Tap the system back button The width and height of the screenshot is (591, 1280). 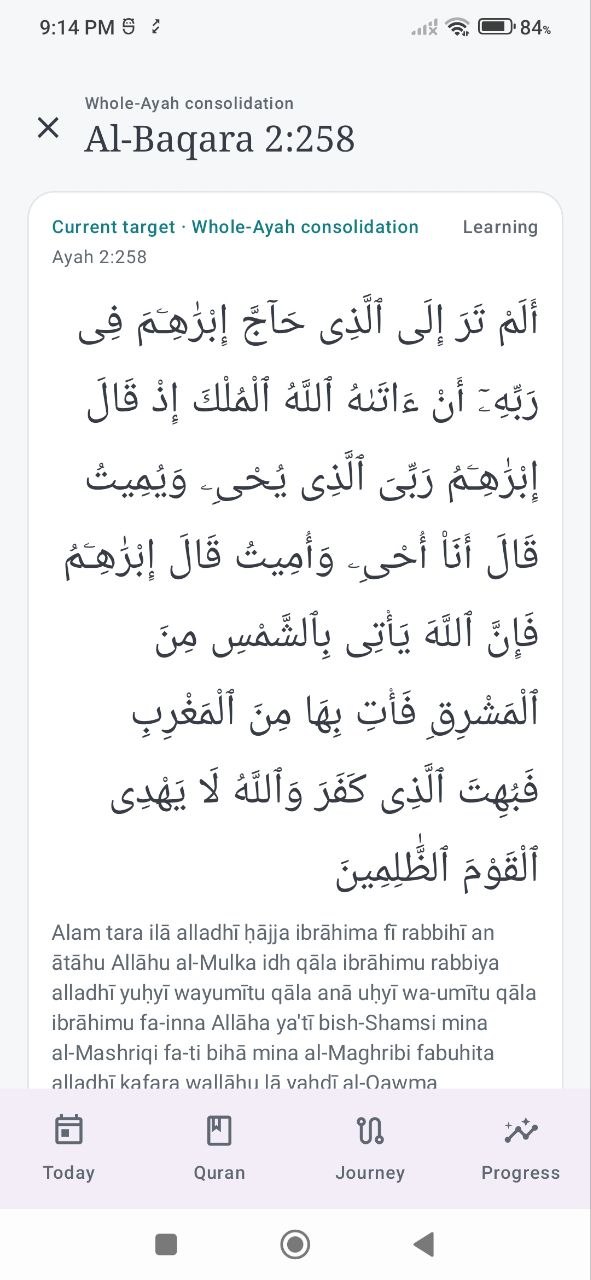point(424,1244)
